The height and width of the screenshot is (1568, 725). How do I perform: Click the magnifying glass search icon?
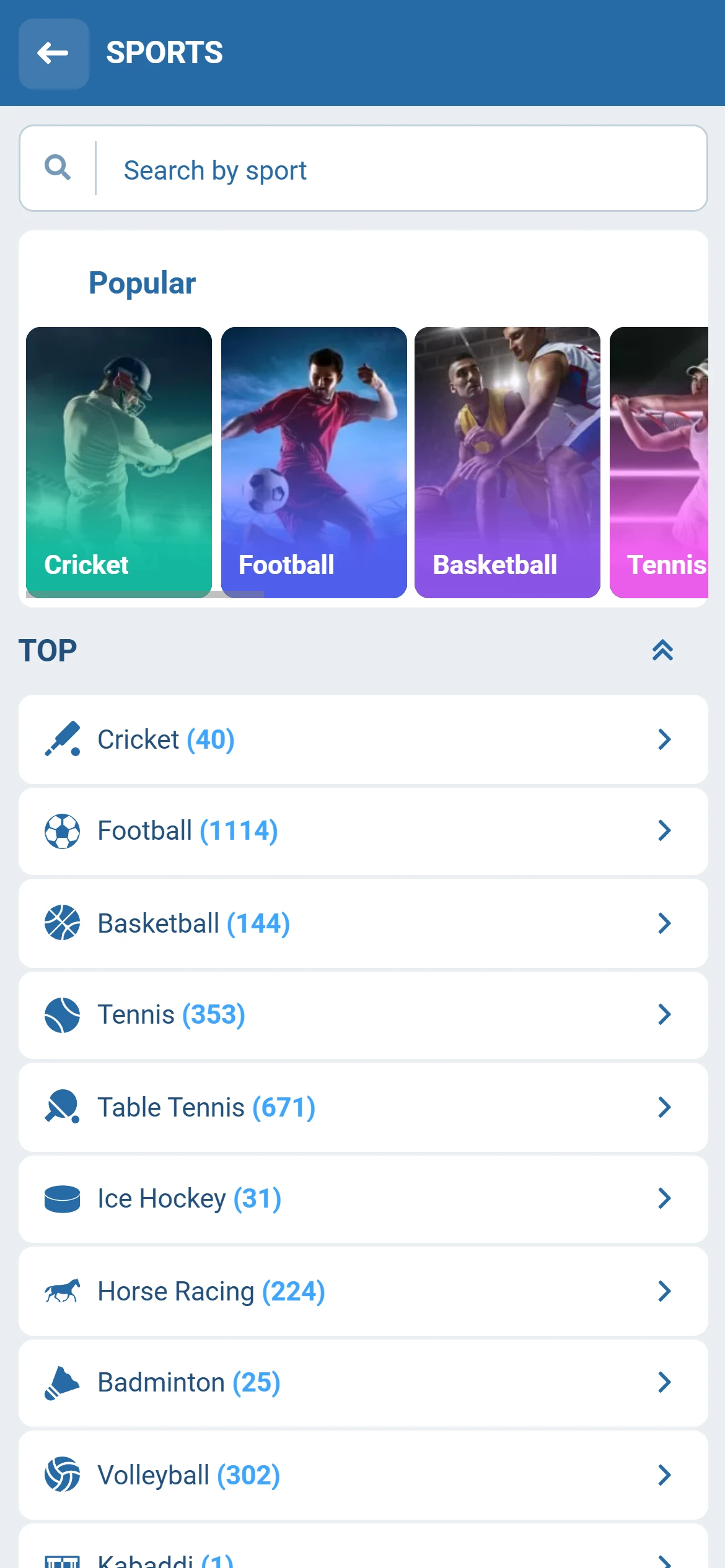click(56, 168)
